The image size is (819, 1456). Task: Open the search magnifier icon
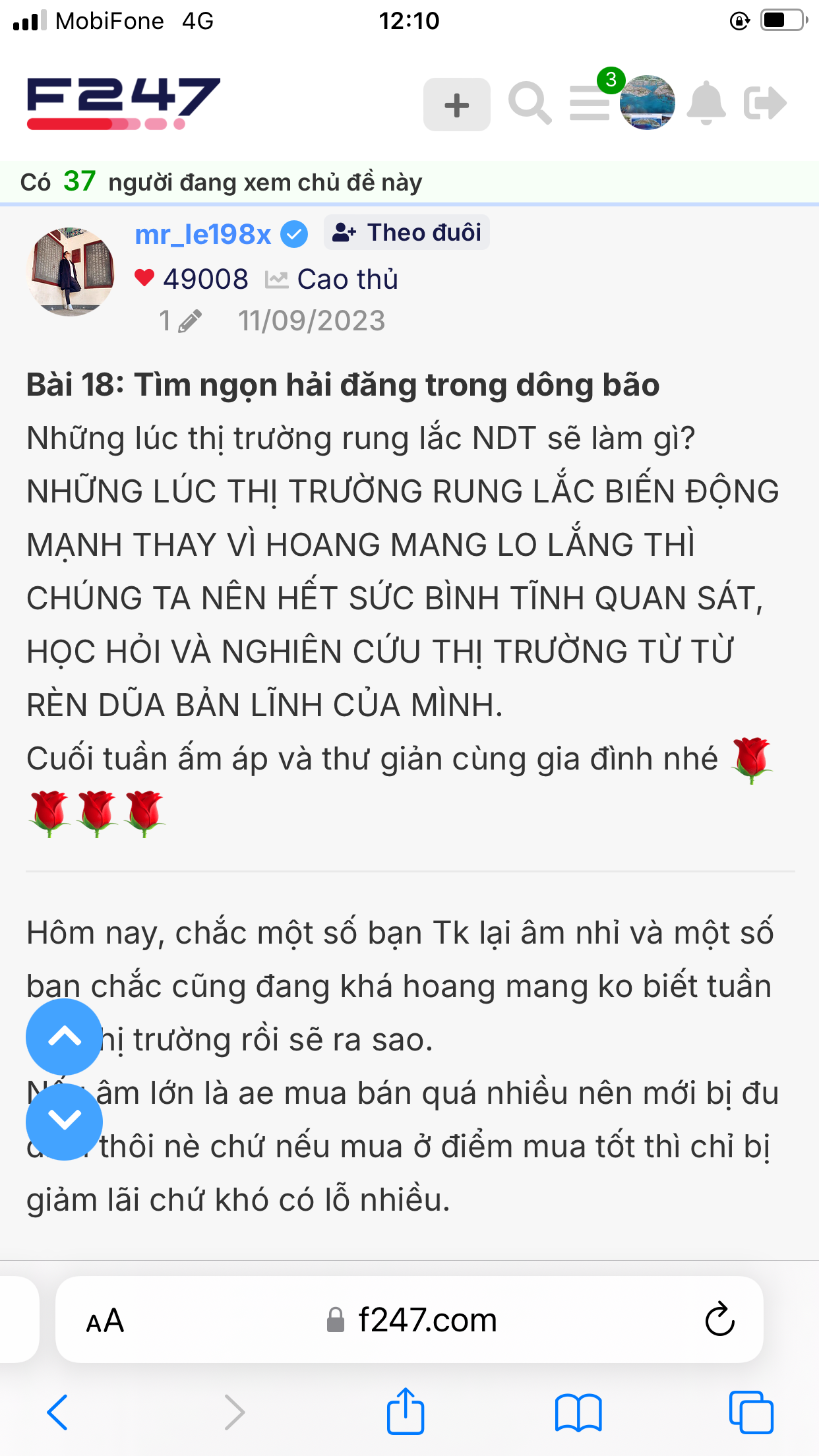point(530,104)
